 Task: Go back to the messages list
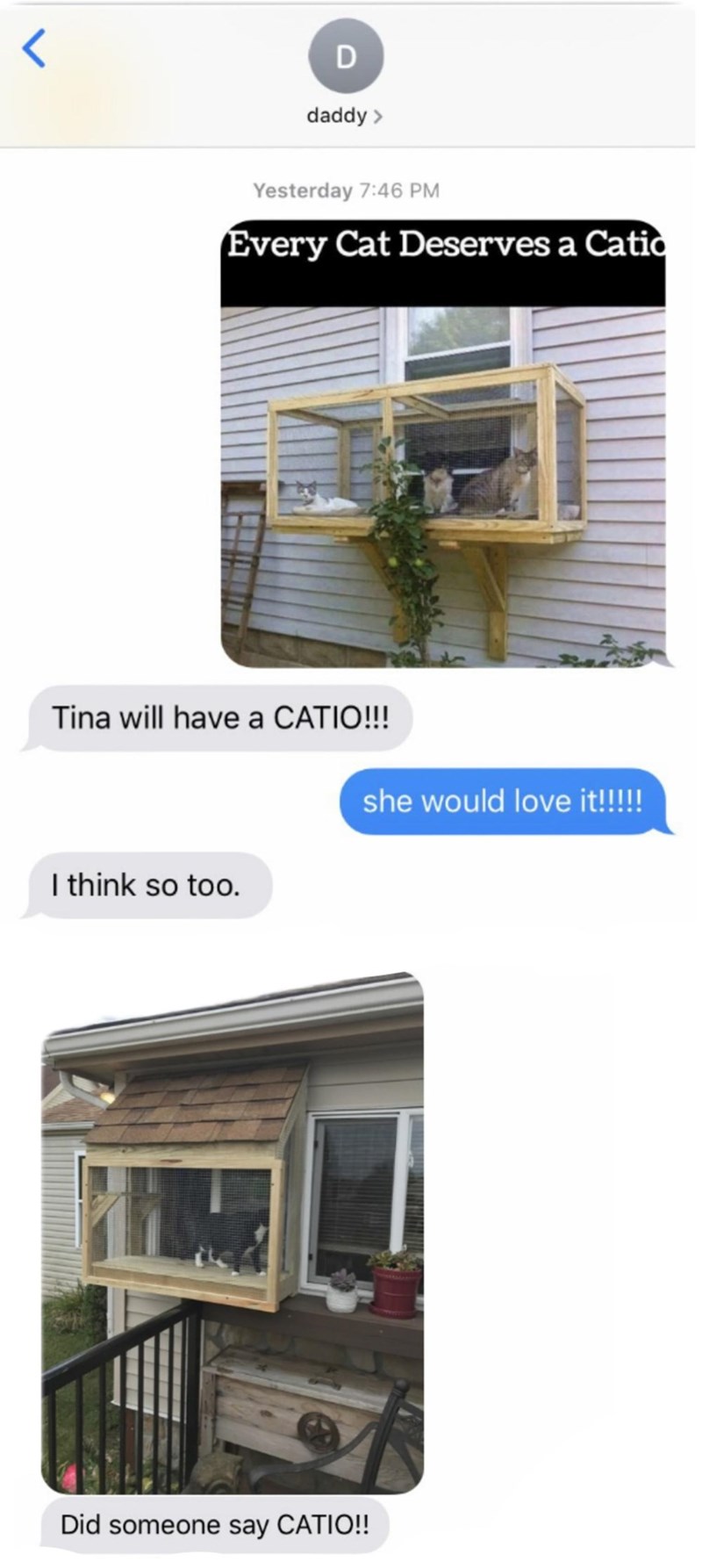(33, 48)
